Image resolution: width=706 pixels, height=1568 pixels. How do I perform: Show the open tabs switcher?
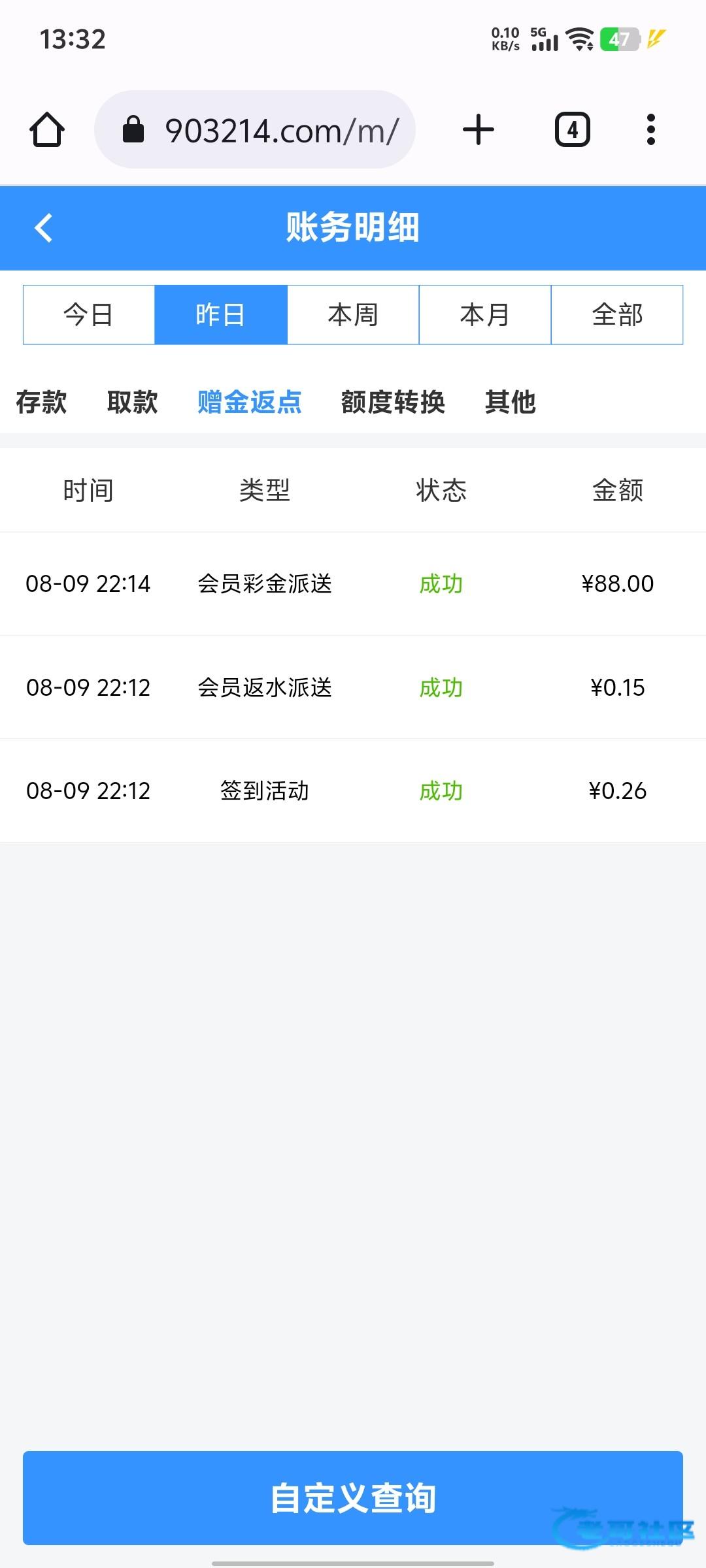tap(572, 129)
